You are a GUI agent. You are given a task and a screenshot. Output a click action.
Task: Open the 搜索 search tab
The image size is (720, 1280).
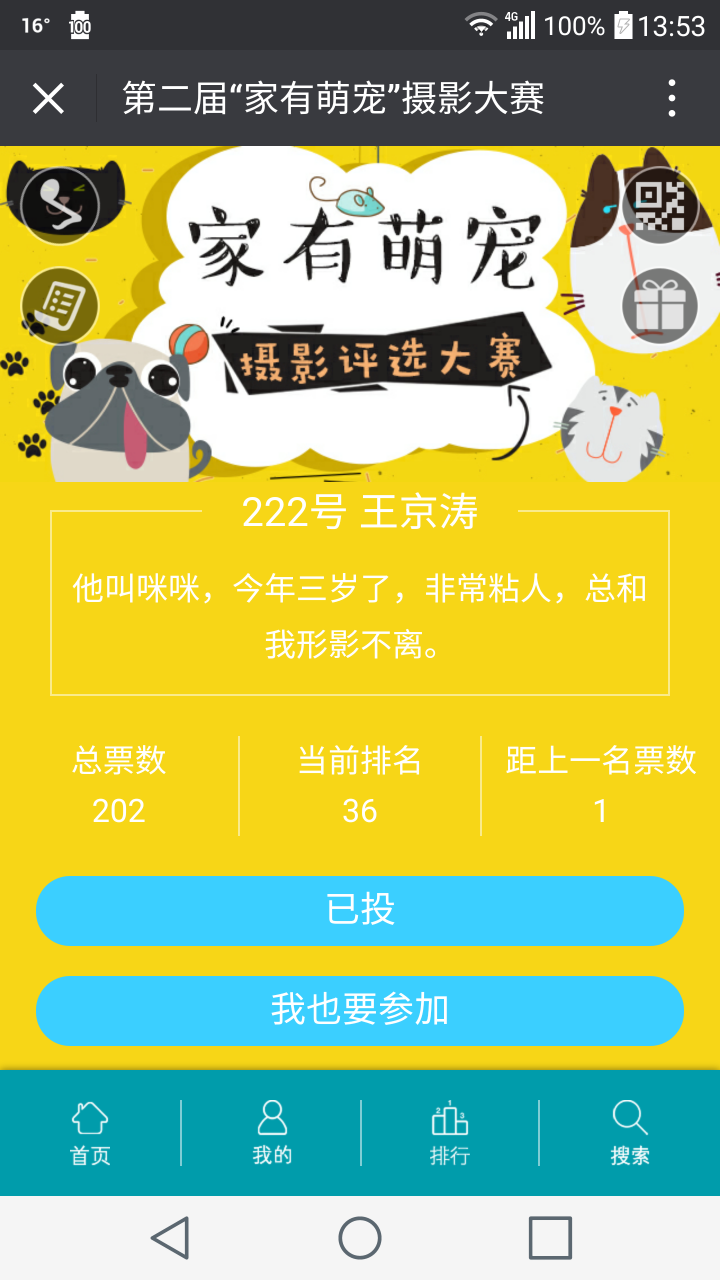coord(630,1133)
